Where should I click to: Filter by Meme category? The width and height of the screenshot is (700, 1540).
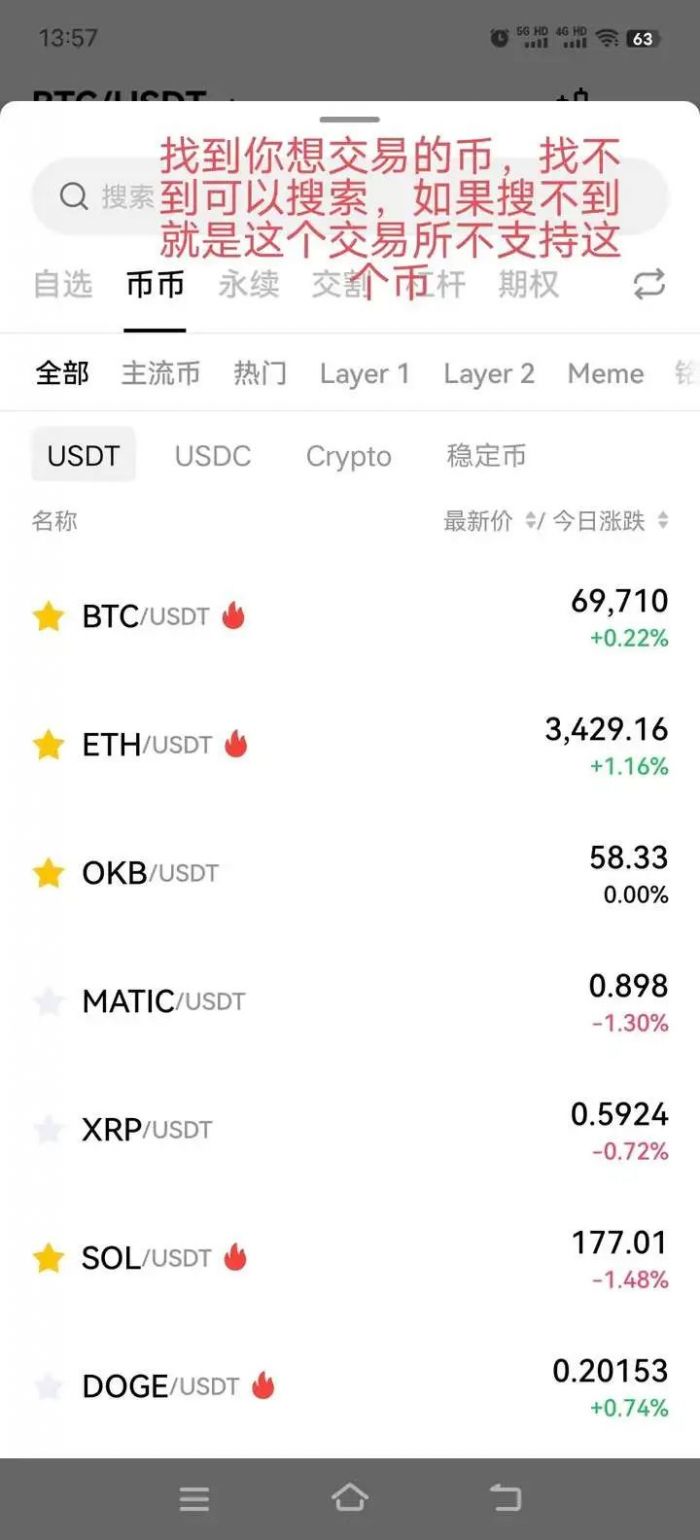605,374
